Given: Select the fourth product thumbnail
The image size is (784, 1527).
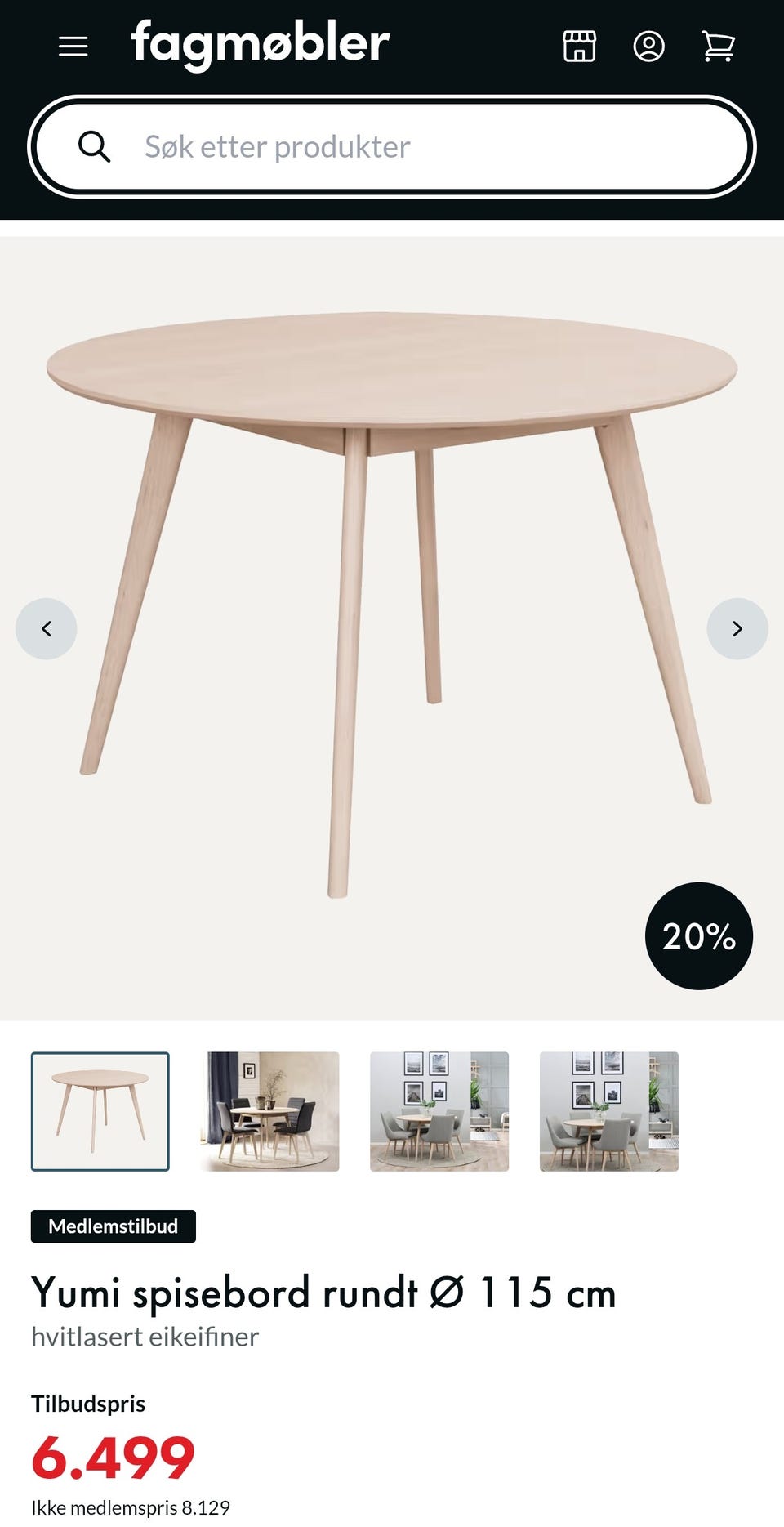Looking at the screenshot, I should pyautogui.click(x=609, y=1111).
